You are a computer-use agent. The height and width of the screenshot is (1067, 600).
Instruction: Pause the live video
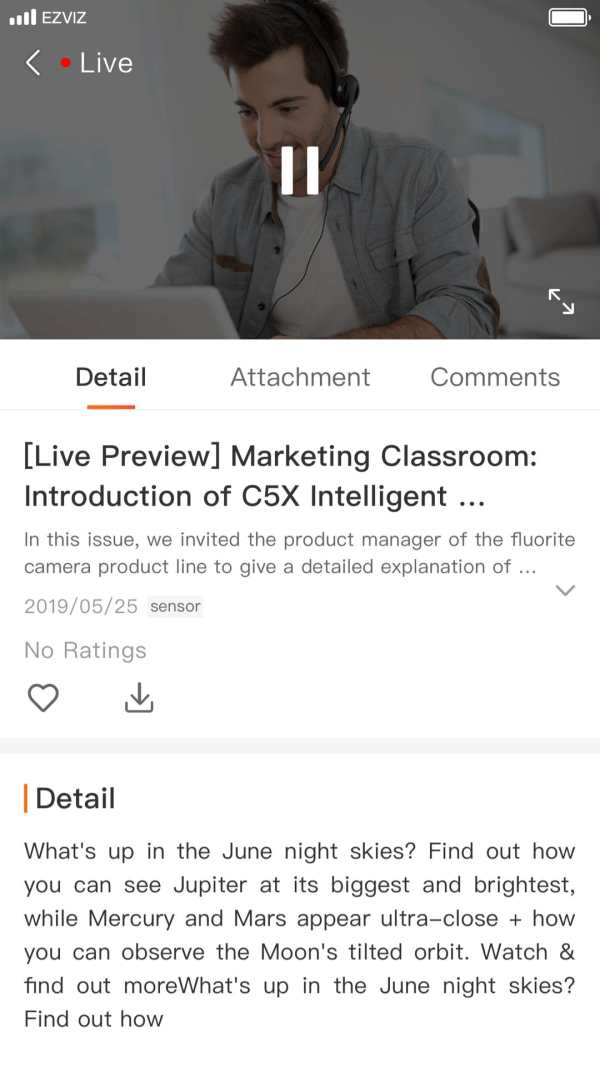[300, 170]
